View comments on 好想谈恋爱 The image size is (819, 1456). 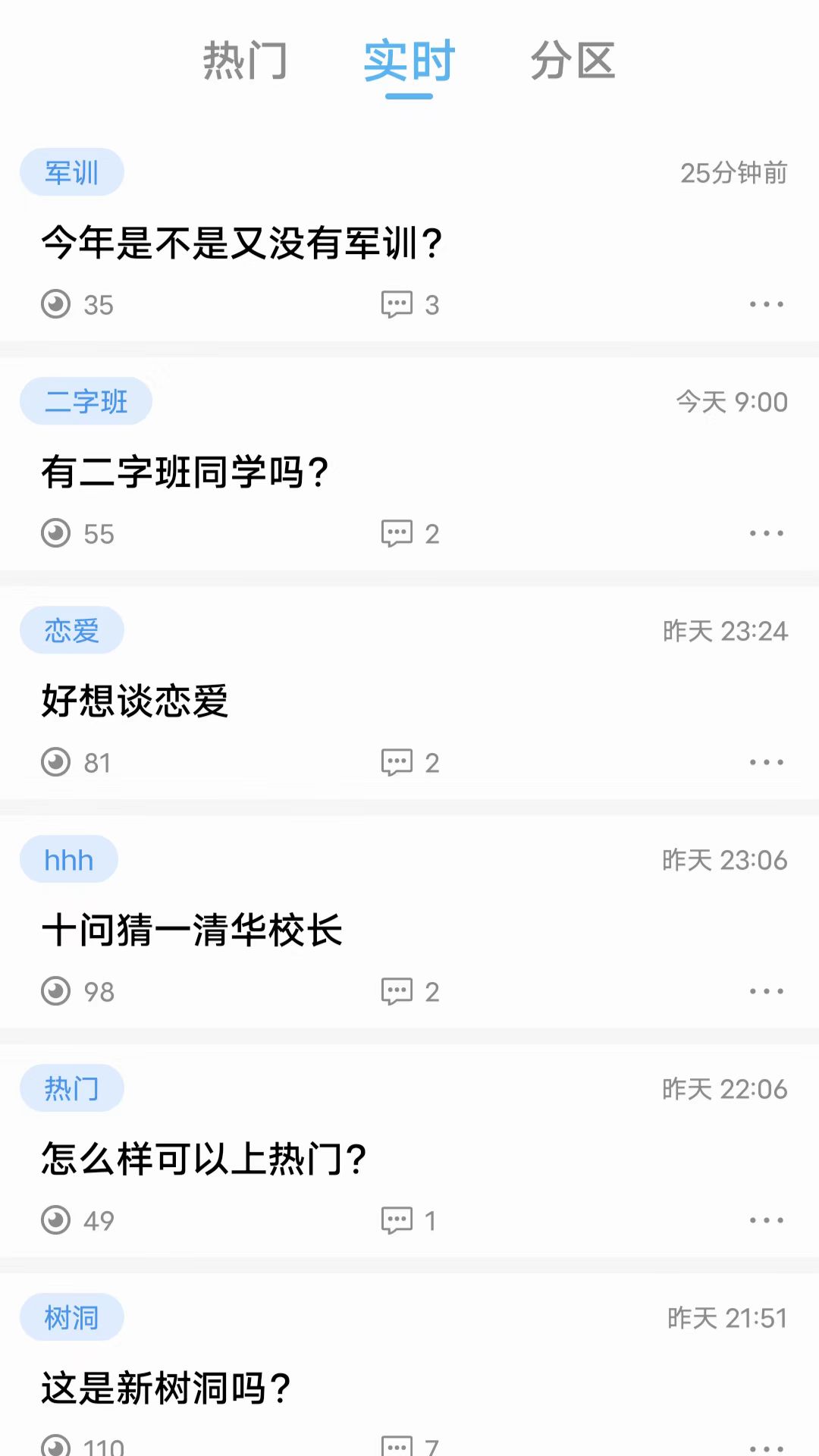click(410, 763)
